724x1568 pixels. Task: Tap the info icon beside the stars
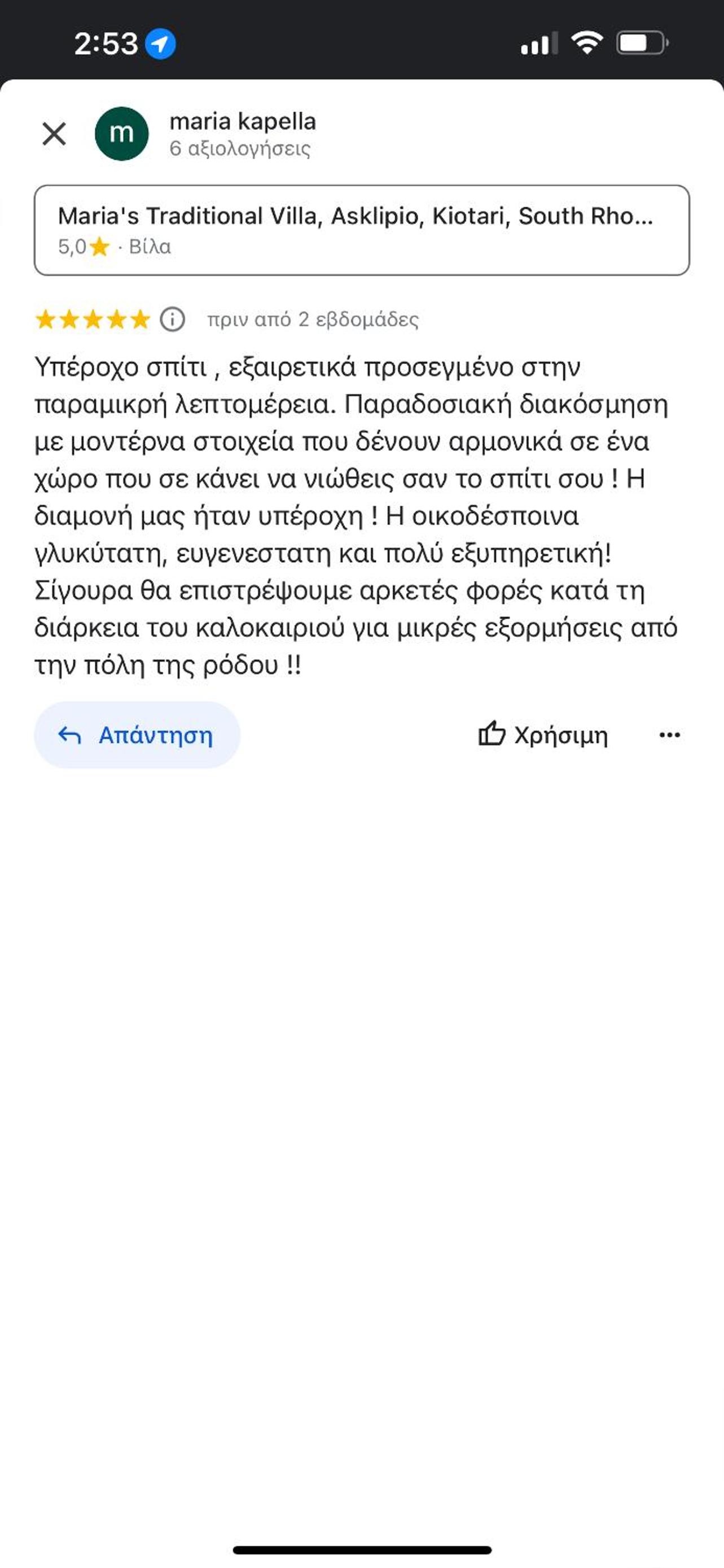(x=172, y=319)
